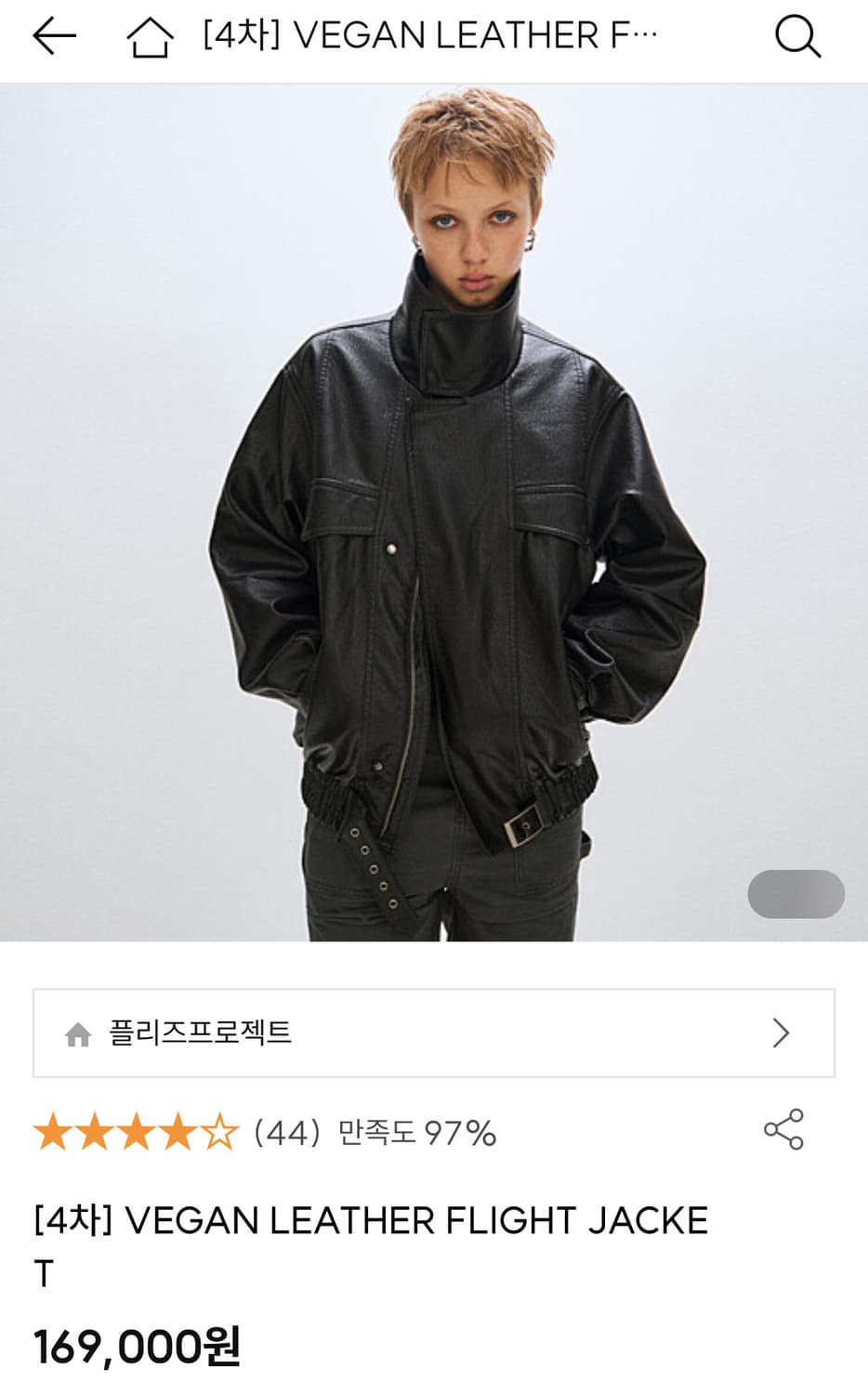Expand the 플리즈프로젝트 store page via chevron
This screenshot has height=1394, width=868.
(x=781, y=1032)
